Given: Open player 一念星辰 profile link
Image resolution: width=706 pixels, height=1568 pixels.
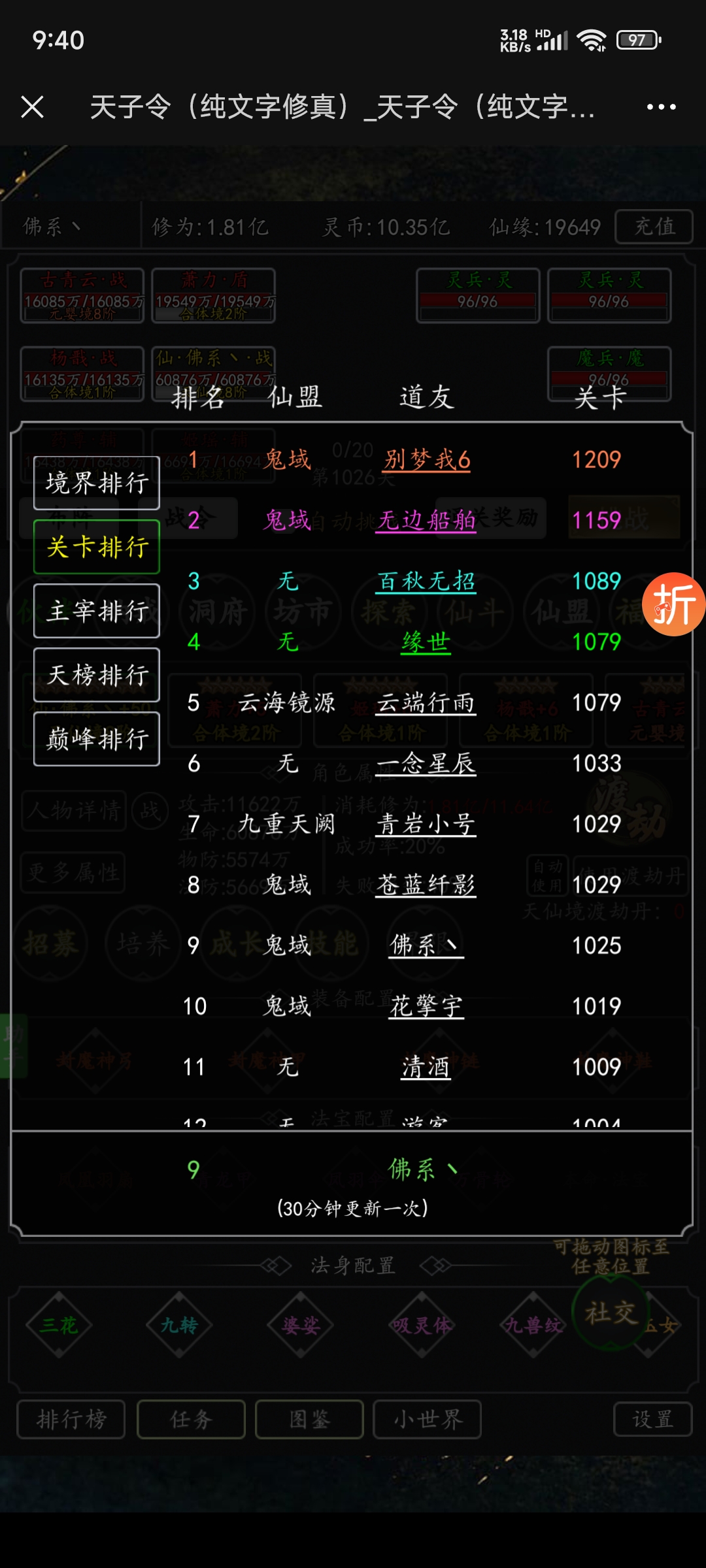Looking at the screenshot, I should click(x=426, y=763).
